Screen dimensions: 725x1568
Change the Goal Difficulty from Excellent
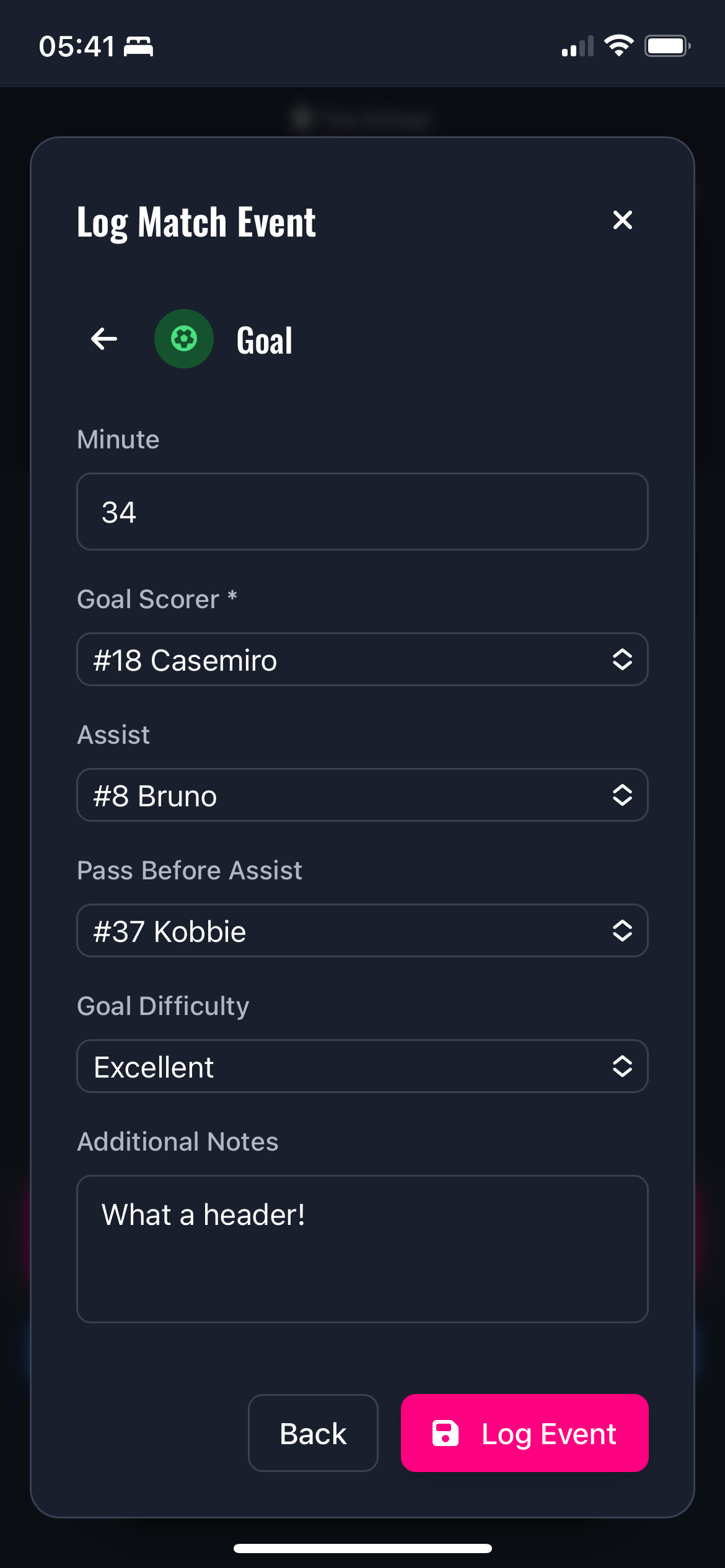(362, 1066)
